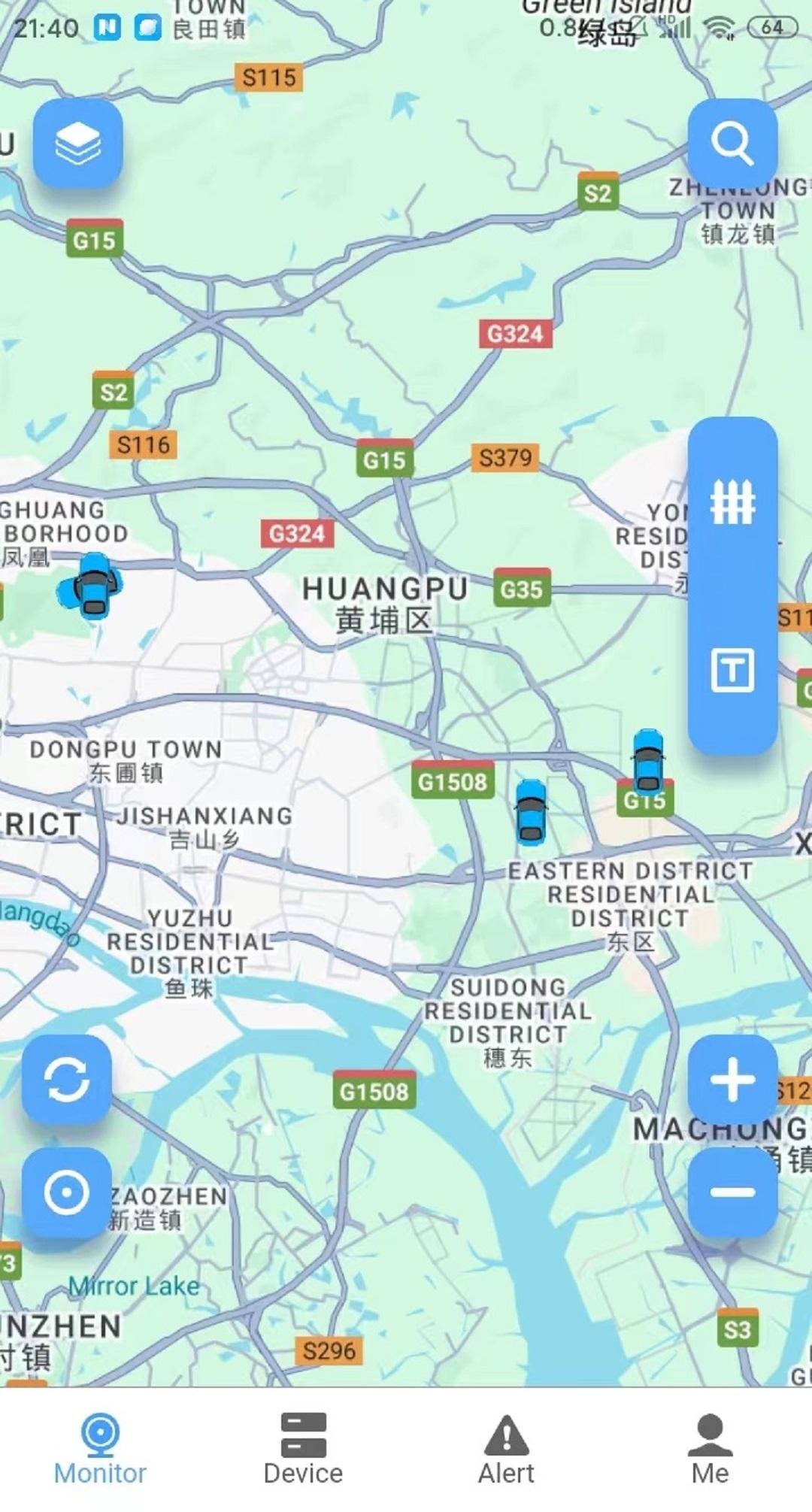Open the geofence tool
This screenshot has width=812, height=1512.
point(732,501)
